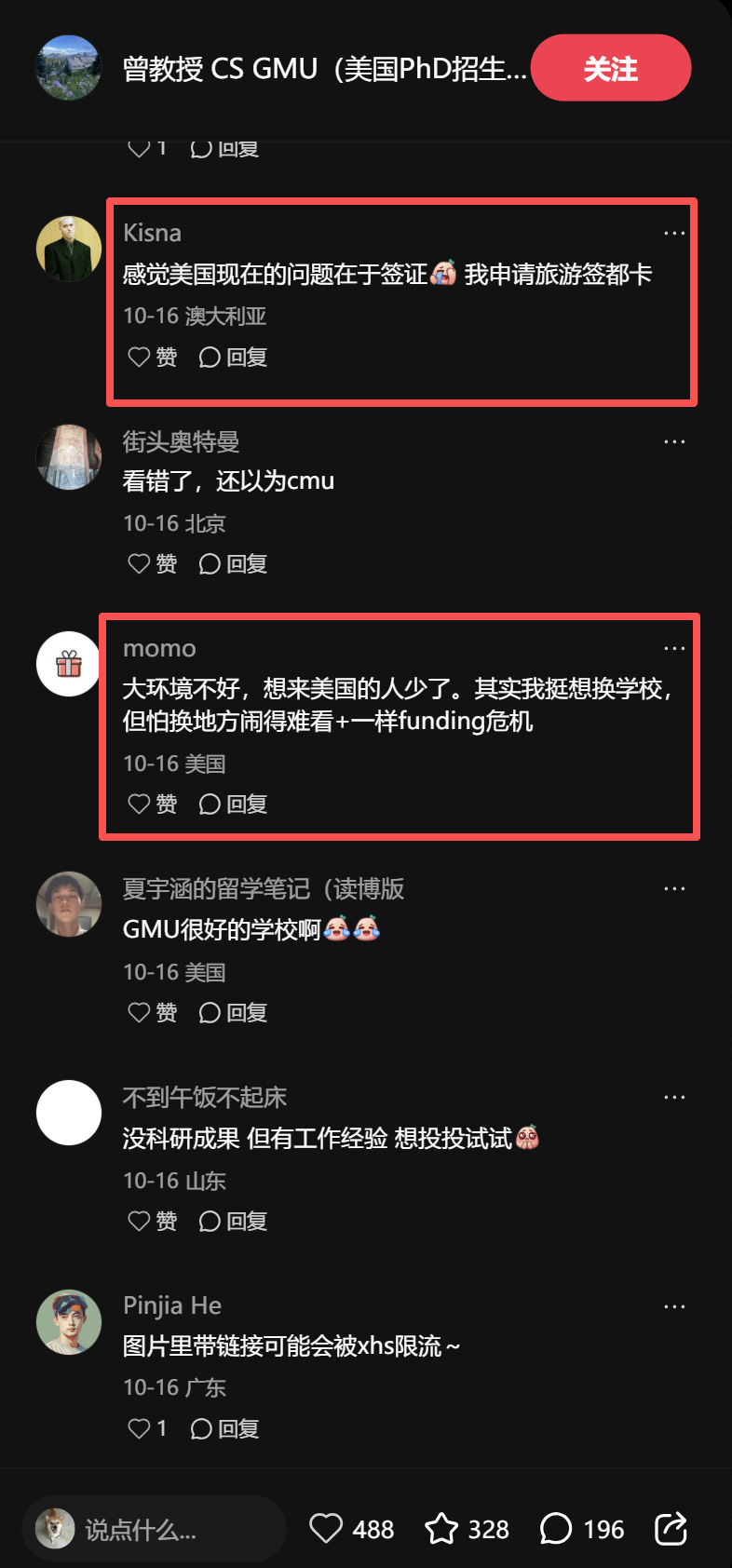732x1568 pixels.
Task: Open options for momo's comment
Action: [673, 649]
